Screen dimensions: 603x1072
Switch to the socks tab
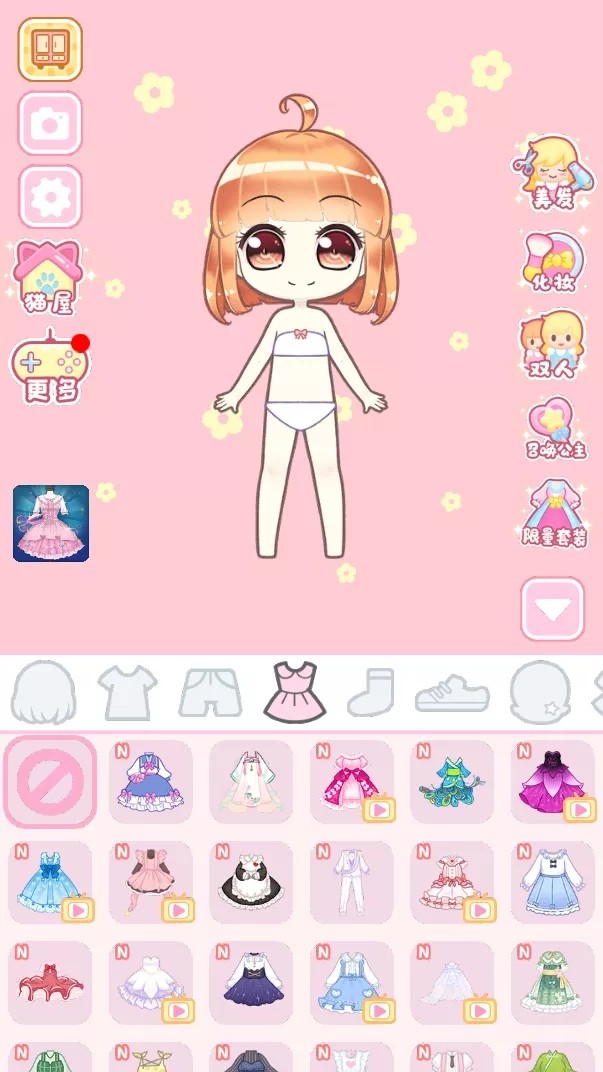371,692
